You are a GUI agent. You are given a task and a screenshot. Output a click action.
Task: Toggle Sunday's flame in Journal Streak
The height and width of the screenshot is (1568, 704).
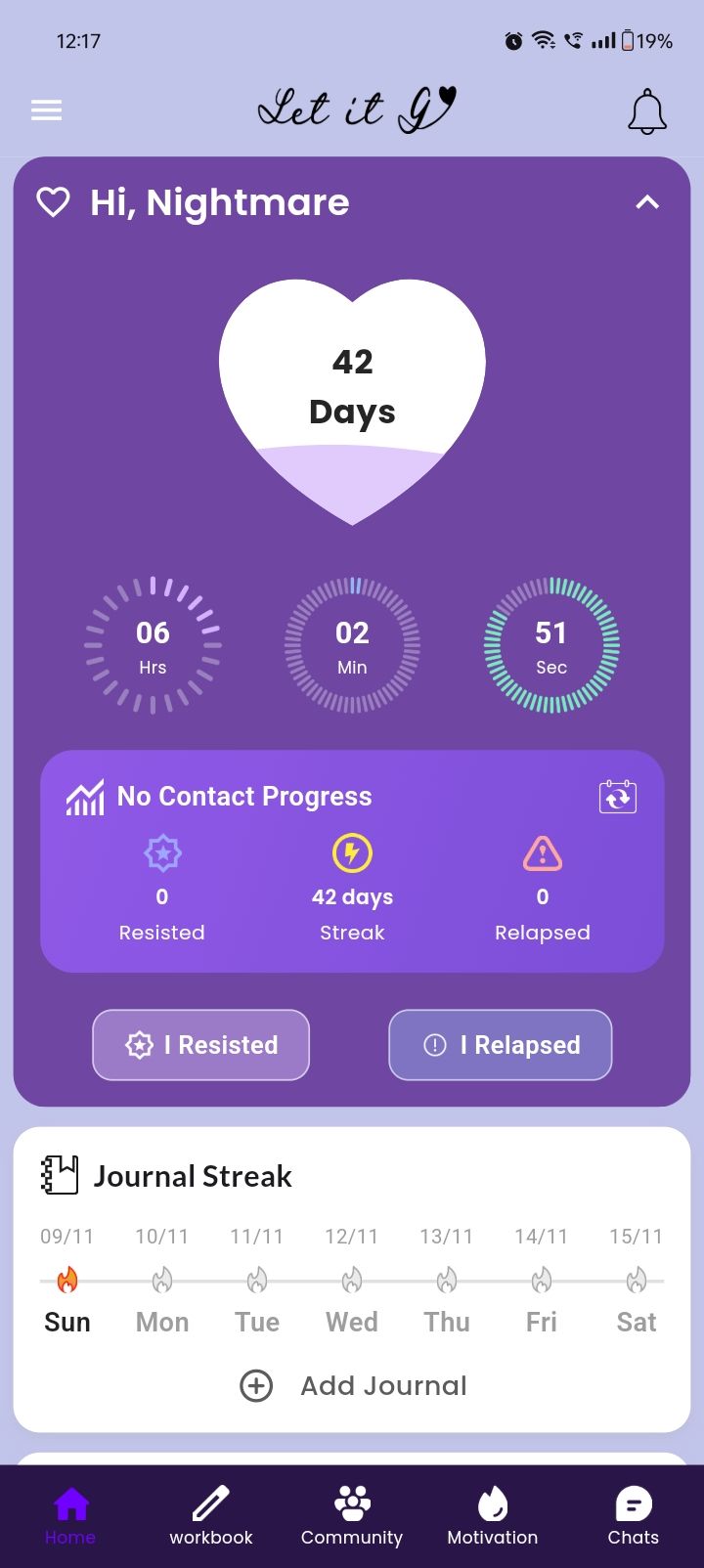[x=66, y=1278]
